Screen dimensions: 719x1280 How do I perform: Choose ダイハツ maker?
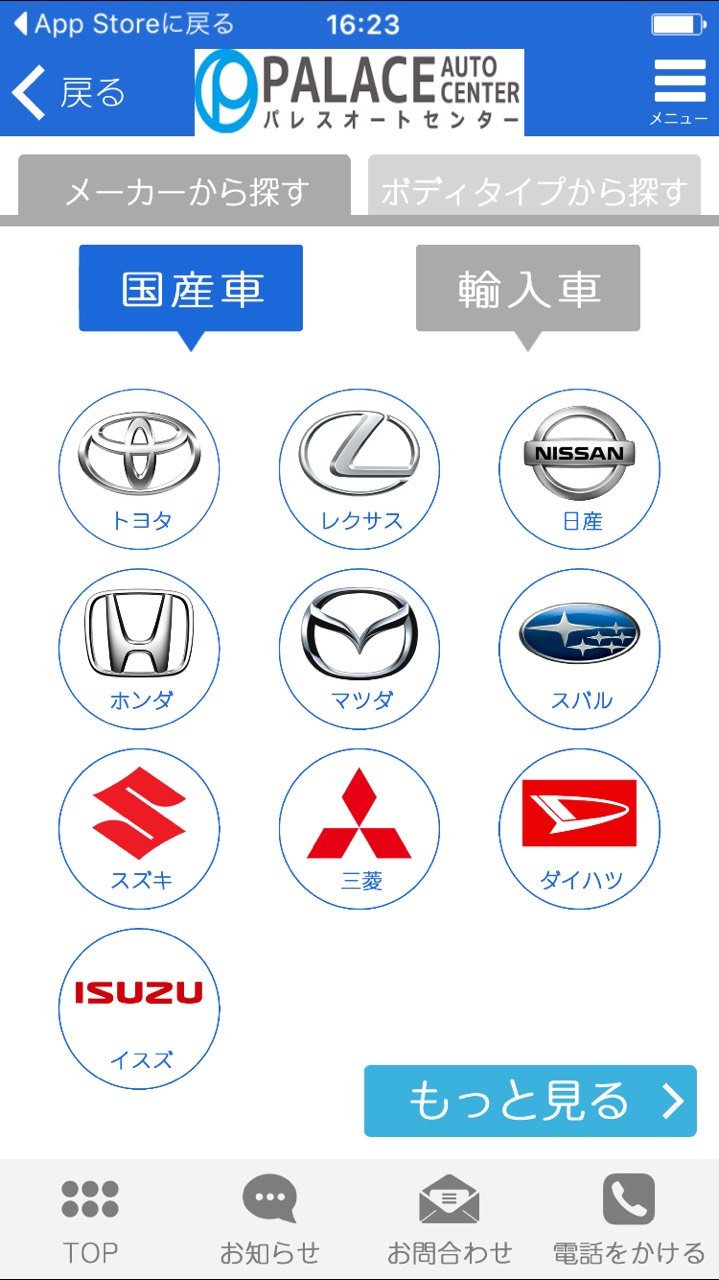580,829
